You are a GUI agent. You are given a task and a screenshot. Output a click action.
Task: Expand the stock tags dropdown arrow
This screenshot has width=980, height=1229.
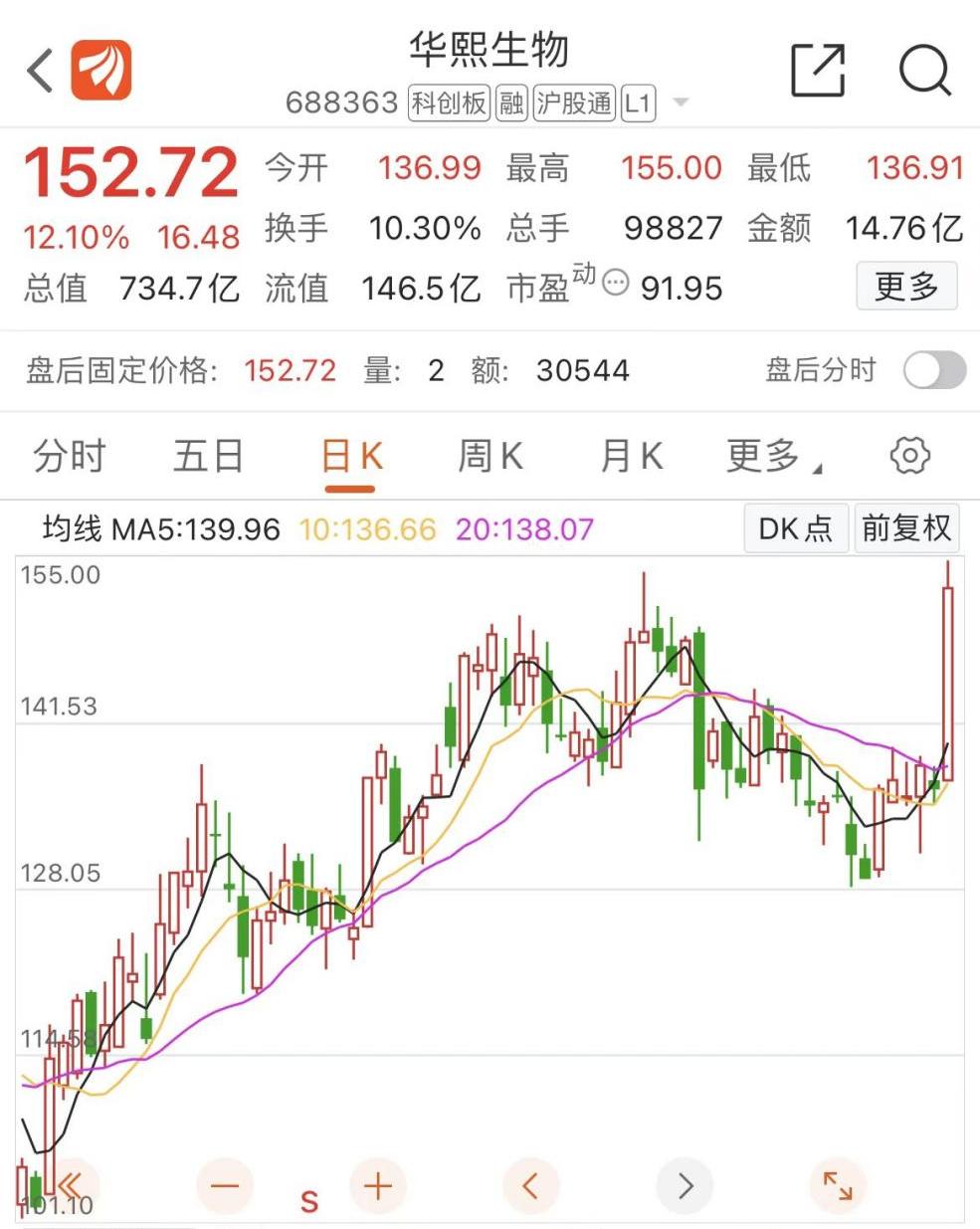[682, 102]
